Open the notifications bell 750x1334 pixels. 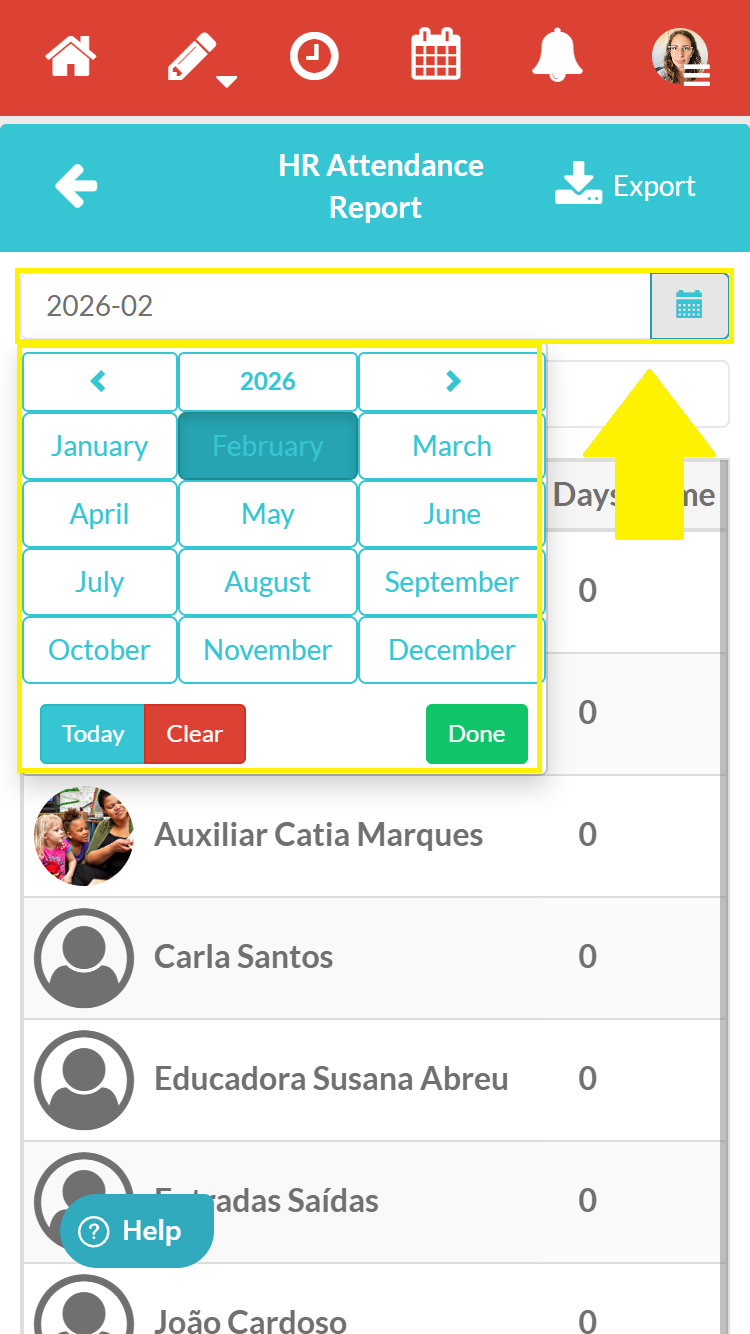pos(557,55)
